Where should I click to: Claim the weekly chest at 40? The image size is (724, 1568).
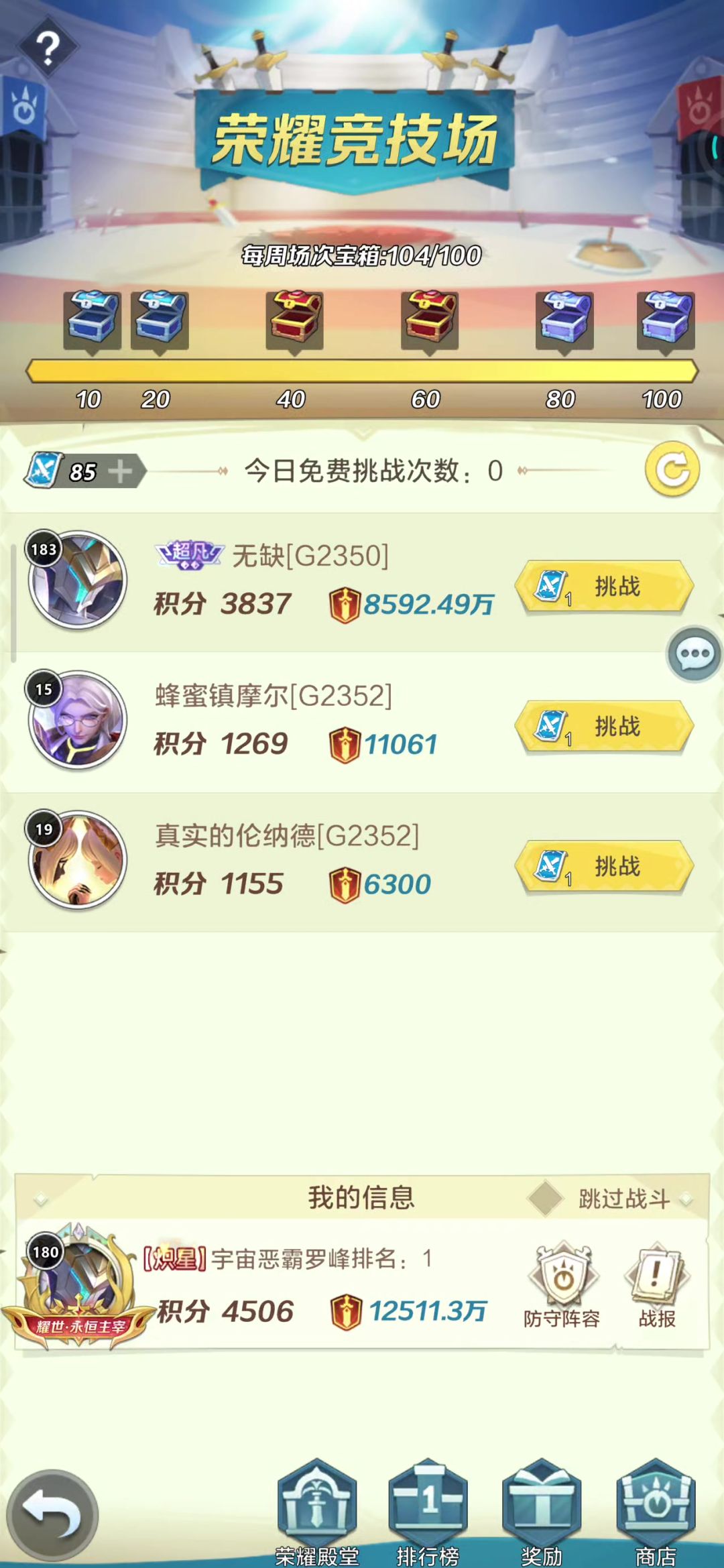coord(294,319)
